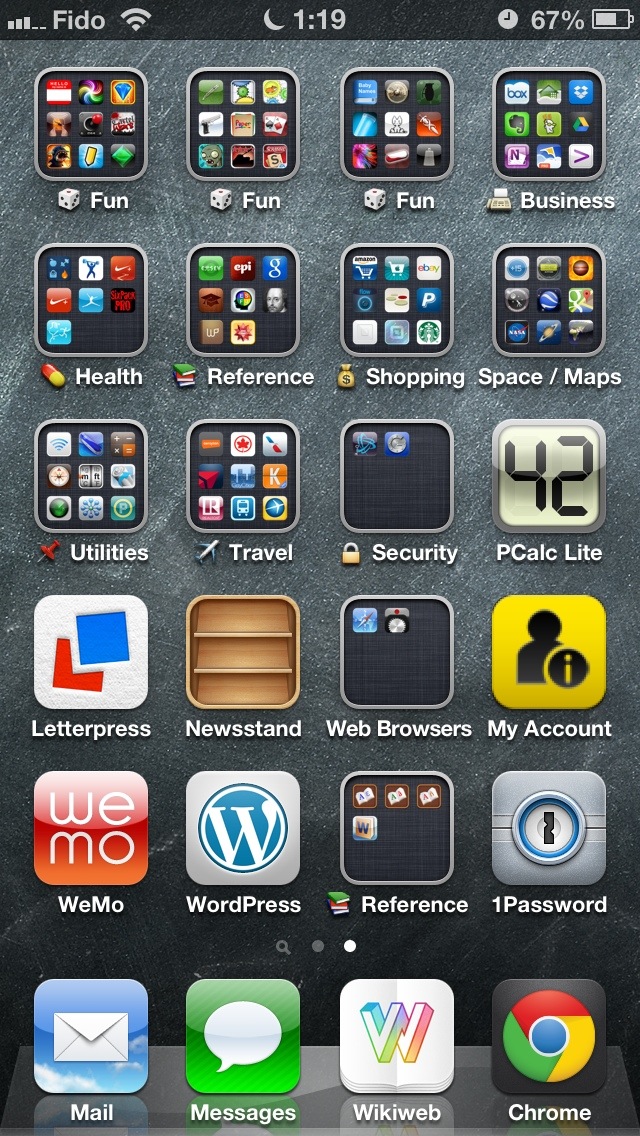The width and height of the screenshot is (640, 1136).
Task: Open Newsstand
Action: 243,652
